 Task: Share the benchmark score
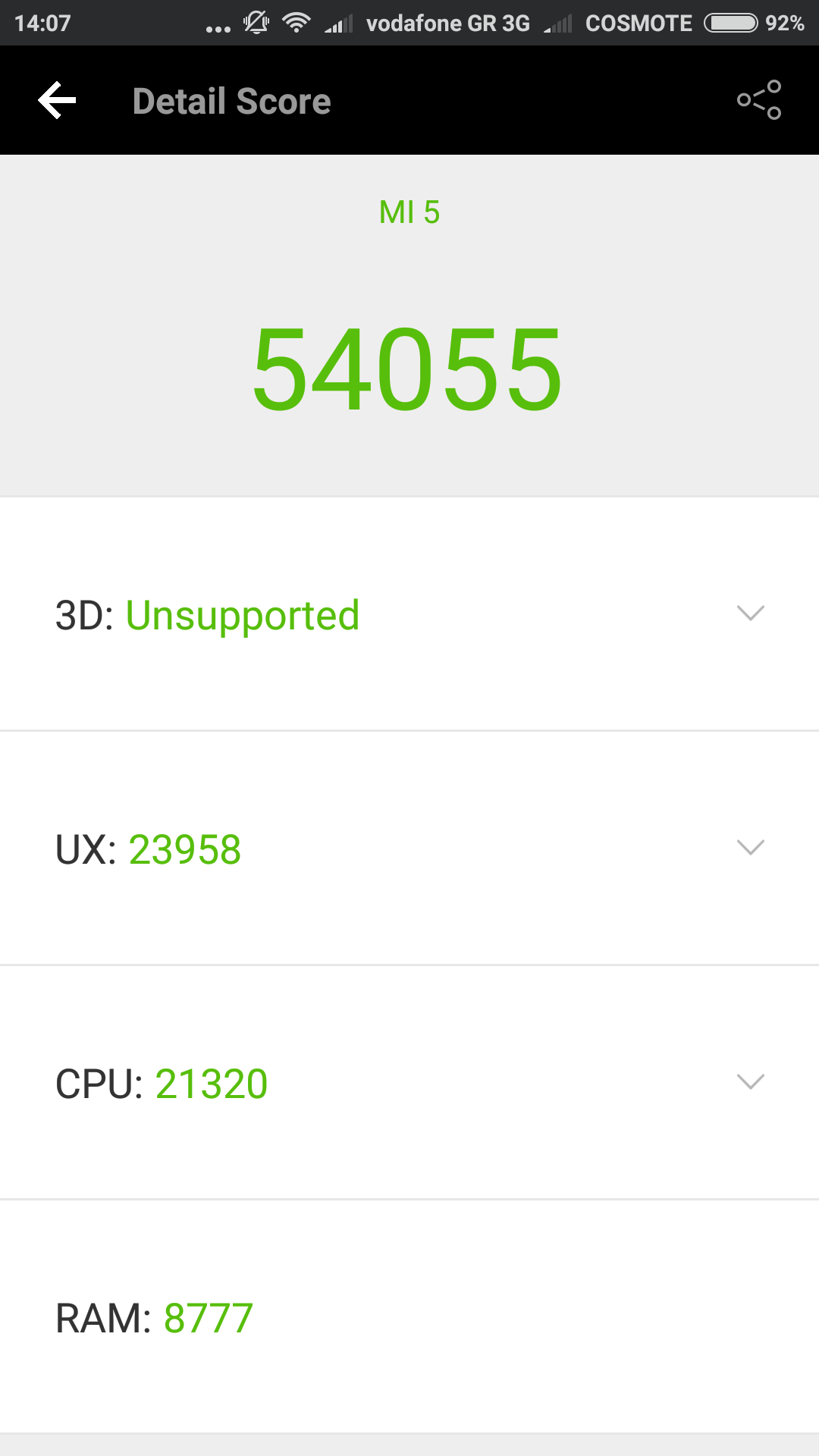point(759,100)
